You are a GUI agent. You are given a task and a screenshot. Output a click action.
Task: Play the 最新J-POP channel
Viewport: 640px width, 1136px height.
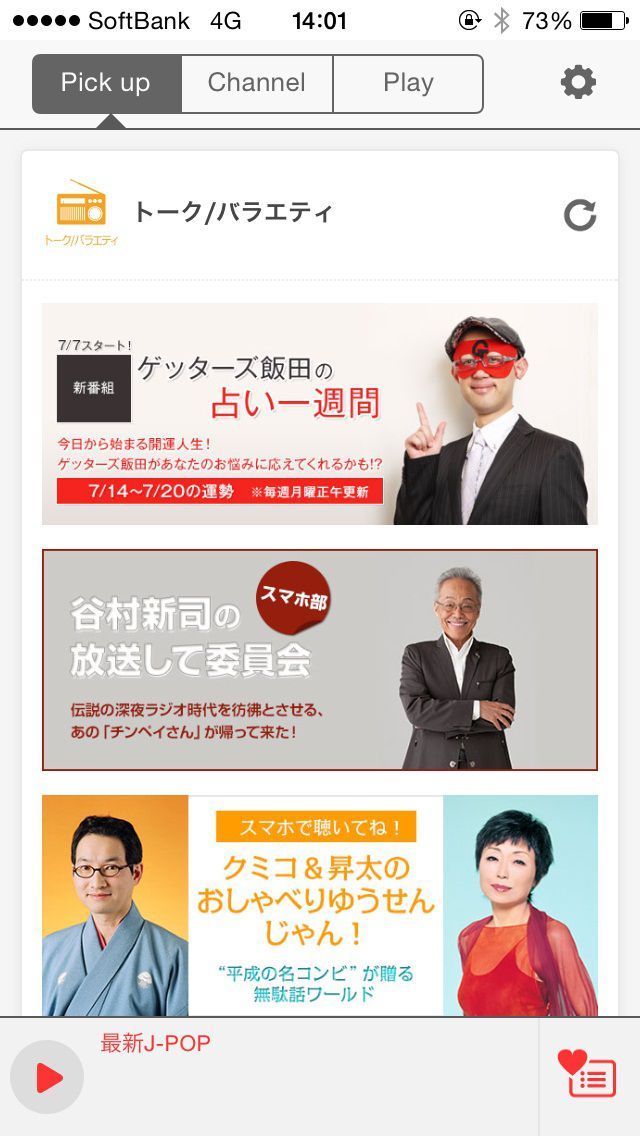[x=47, y=1077]
